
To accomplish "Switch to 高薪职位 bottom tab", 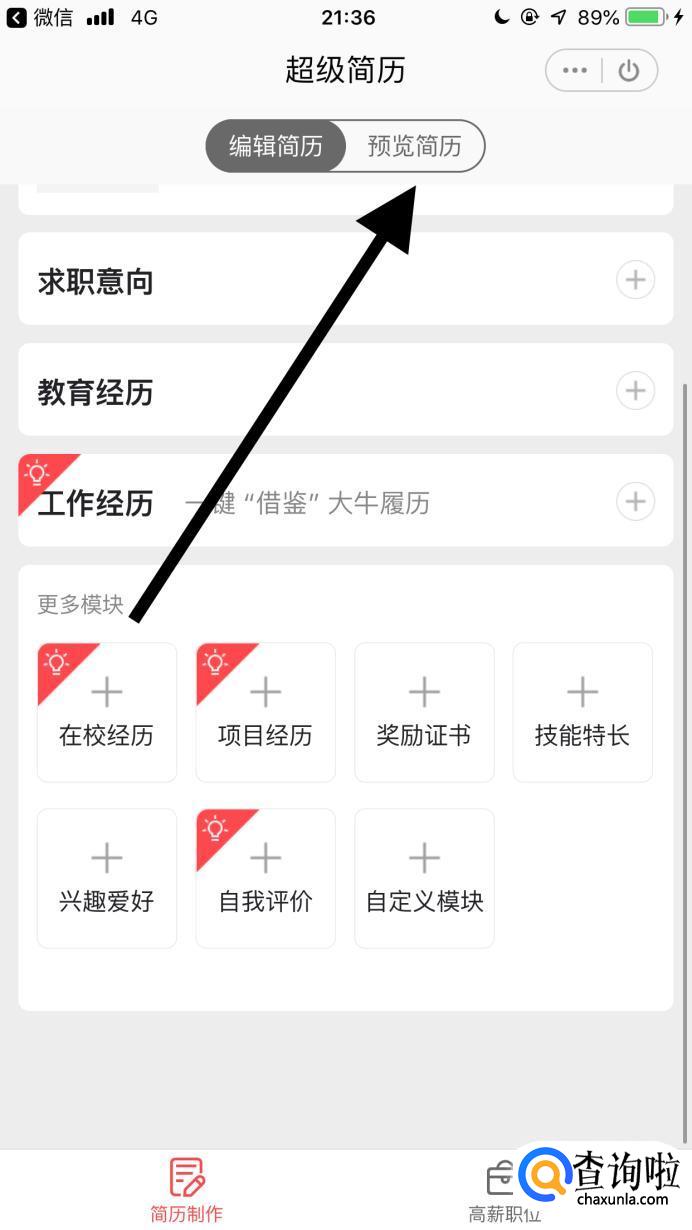I will coord(503,1190).
